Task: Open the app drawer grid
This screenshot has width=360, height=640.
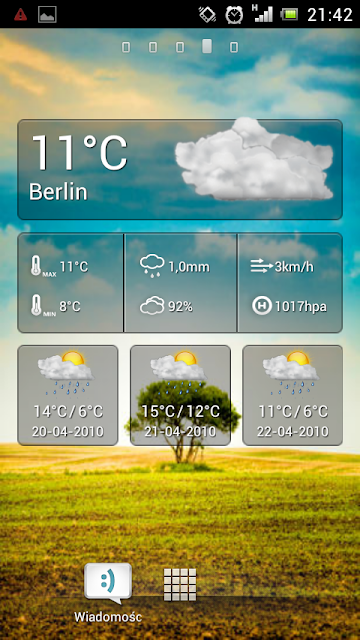Action: tap(180, 584)
